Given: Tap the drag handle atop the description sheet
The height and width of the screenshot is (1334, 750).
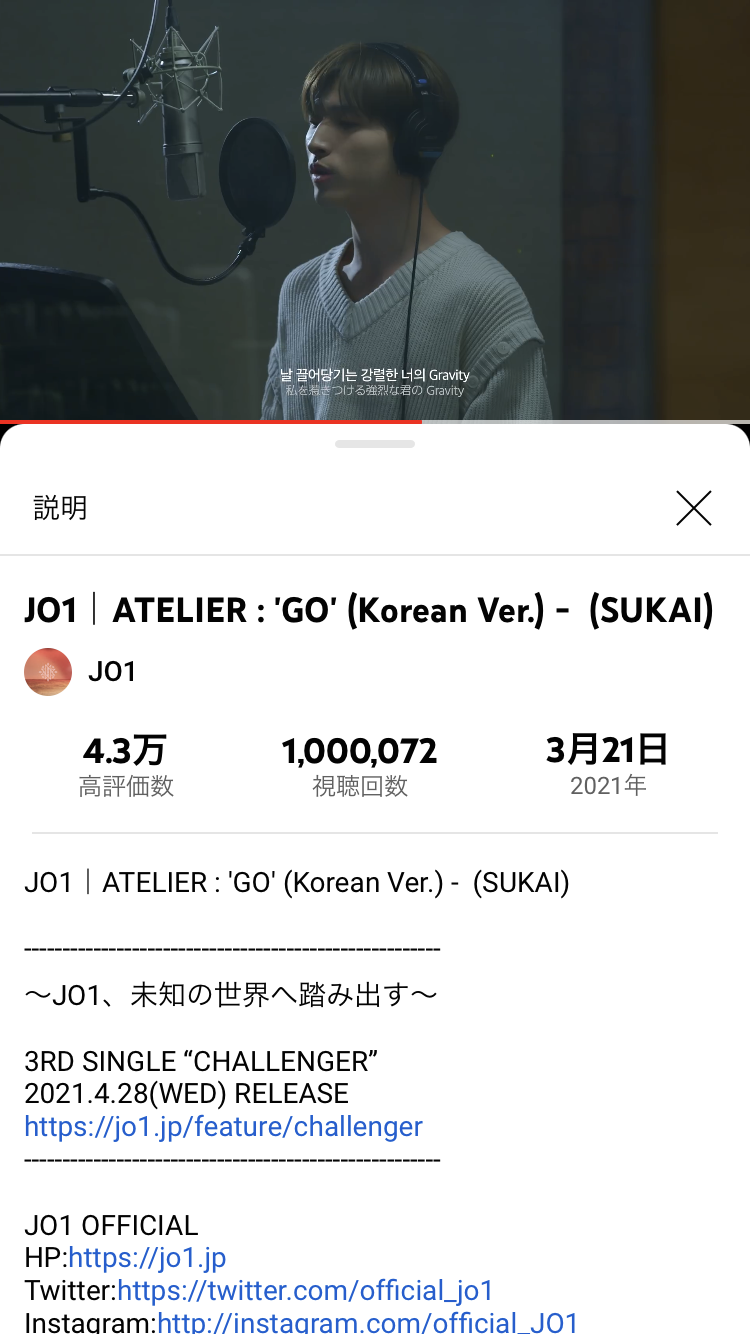Looking at the screenshot, I should pyautogui.click(x=375, y=444).
